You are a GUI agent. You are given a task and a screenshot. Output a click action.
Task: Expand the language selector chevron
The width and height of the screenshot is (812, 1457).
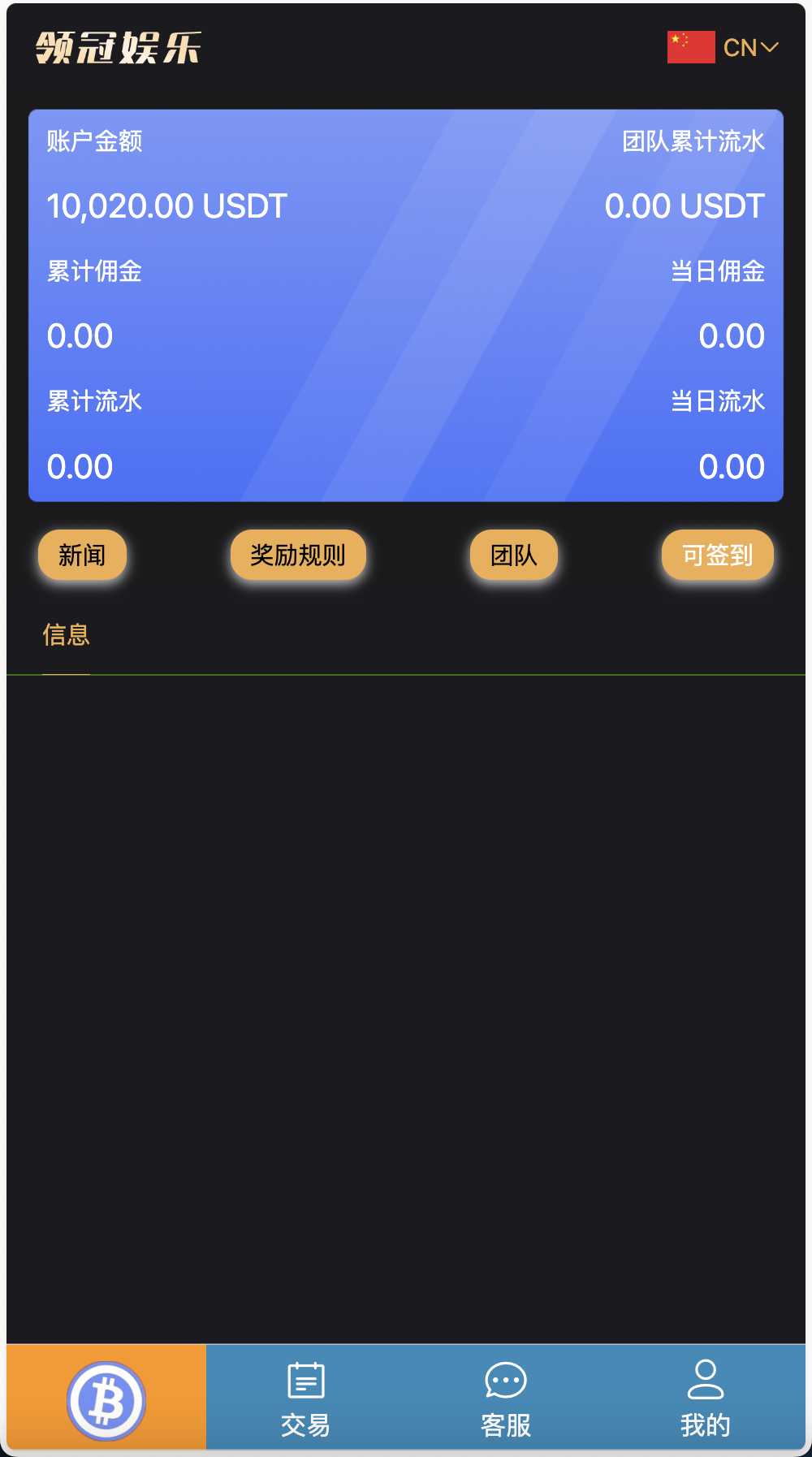point(768,48)
